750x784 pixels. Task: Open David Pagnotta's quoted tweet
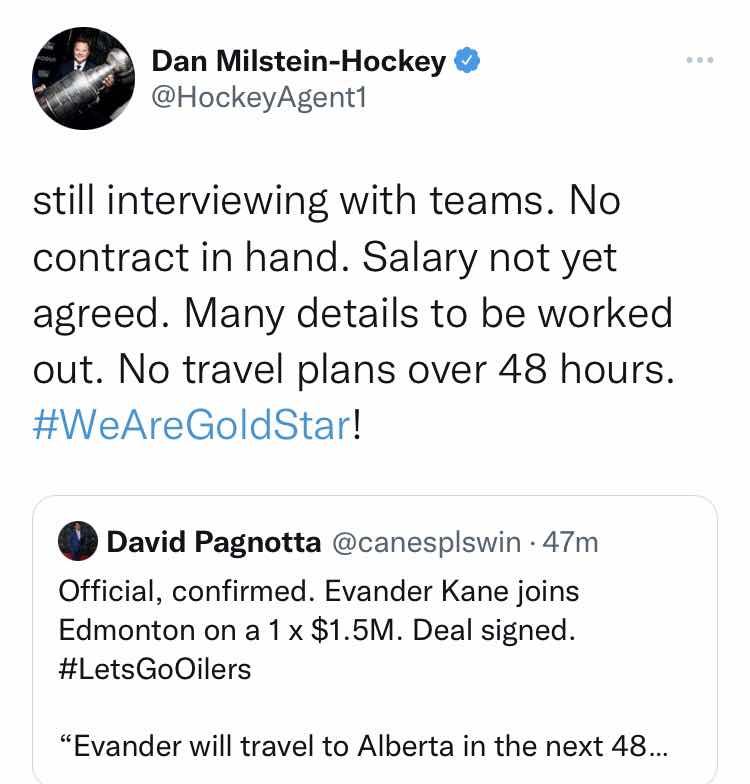click(374, 640)
